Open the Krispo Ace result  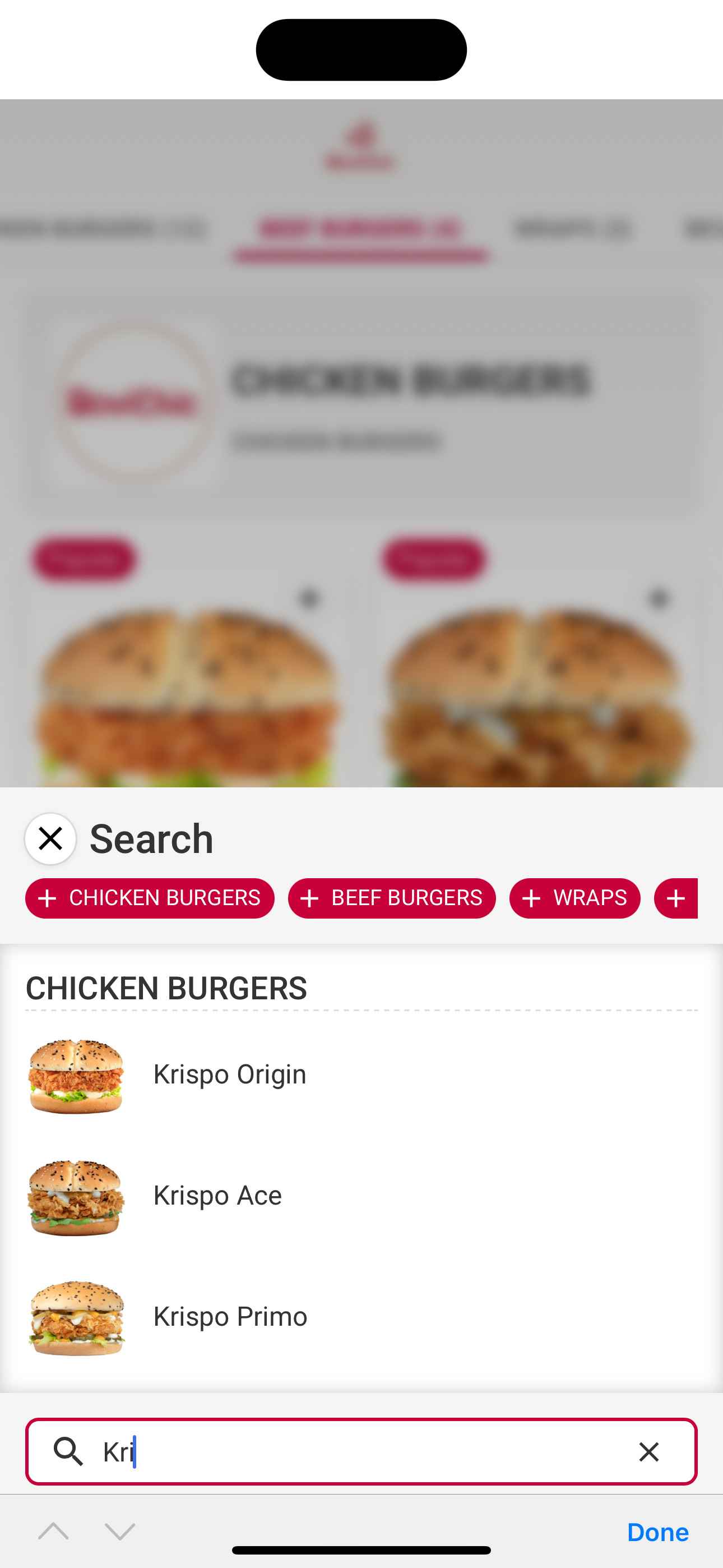[x=217, y=1196]
